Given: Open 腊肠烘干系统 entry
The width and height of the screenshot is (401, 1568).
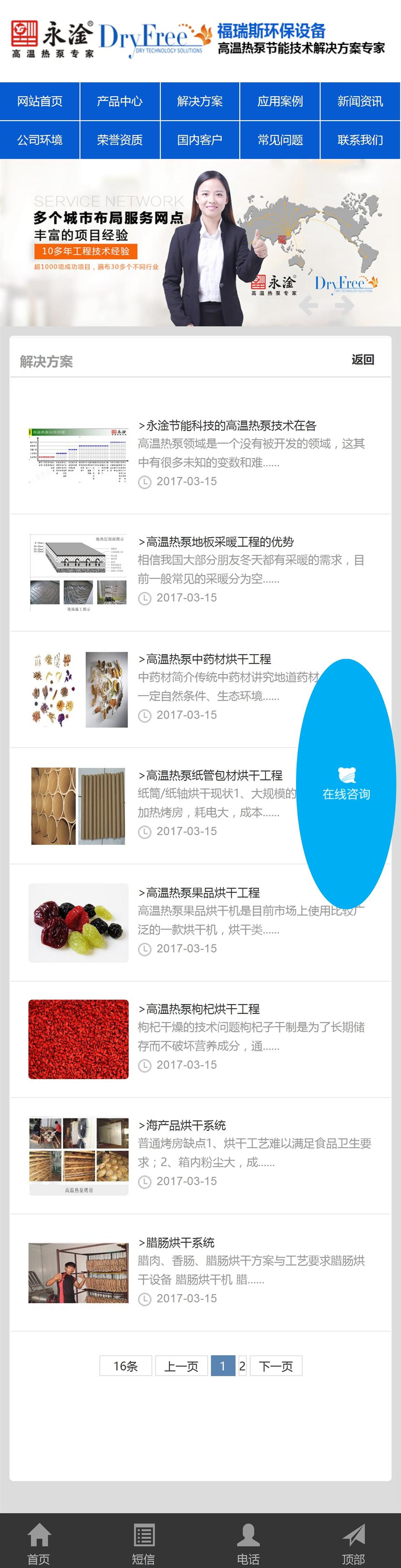Looking at the screenshot, I should 176,1243.
